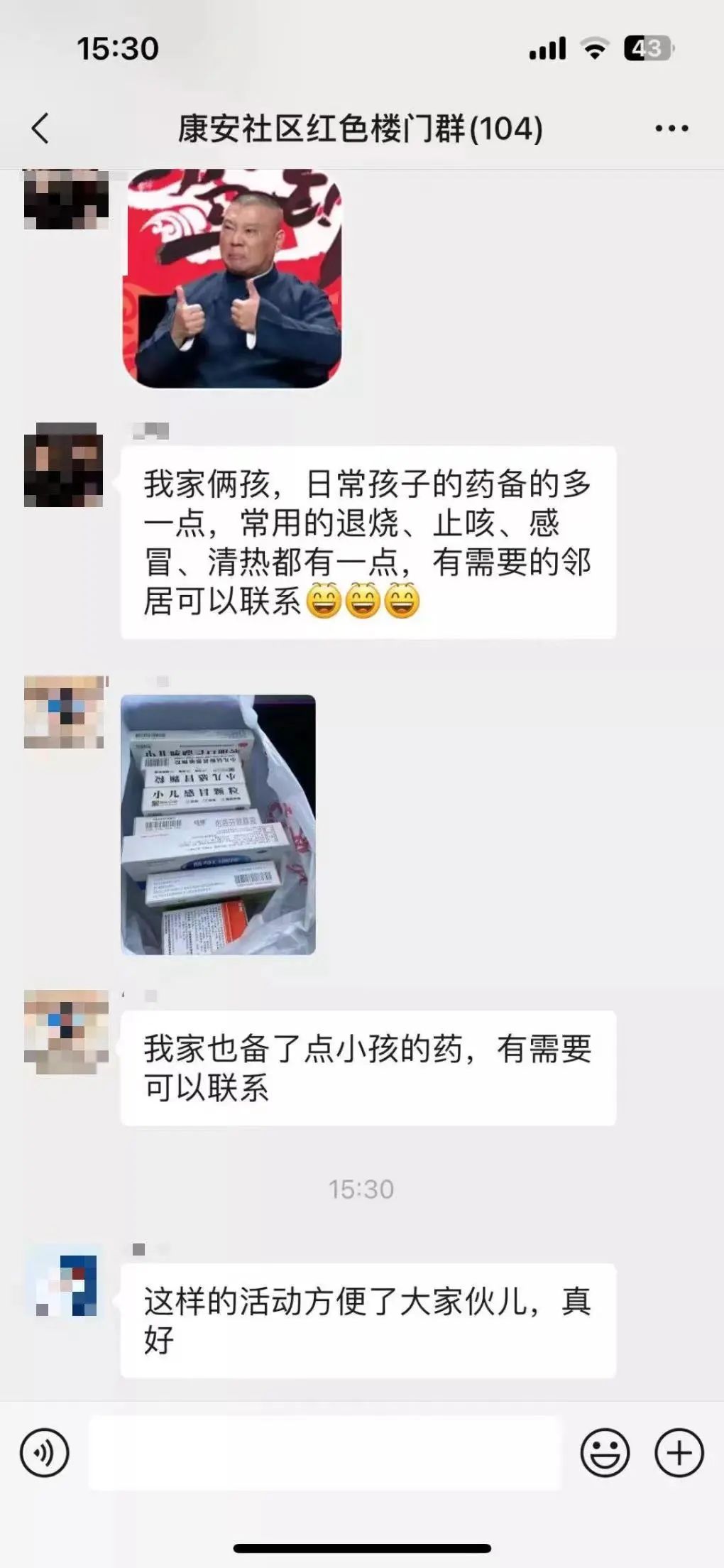Open avatar of the 我家俩孩 message sender
Viewport: 724px width, 1568px height.
click(x=65, y=464)
